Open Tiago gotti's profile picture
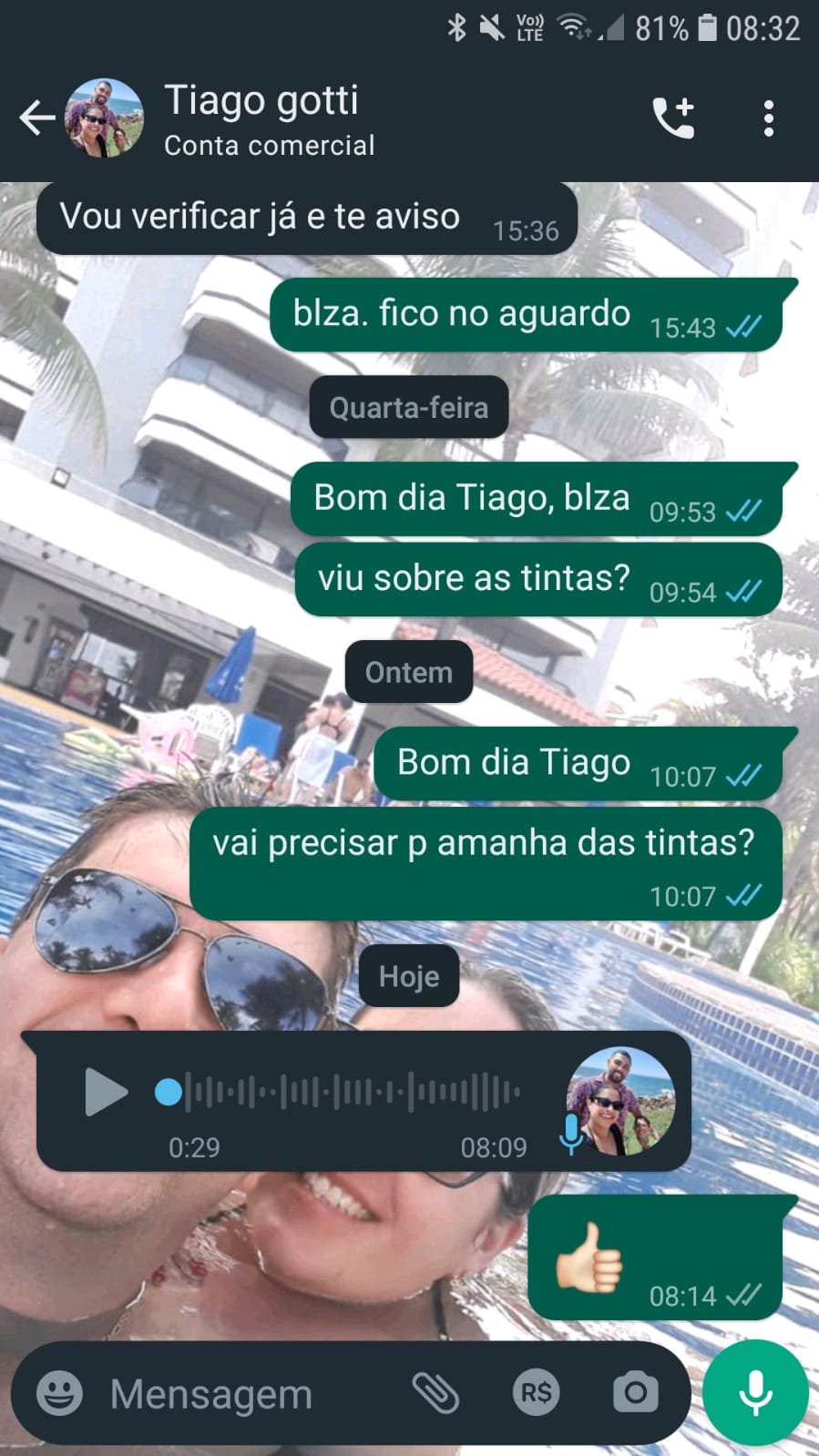The image size is (819, 1456). tap(104, 118)
